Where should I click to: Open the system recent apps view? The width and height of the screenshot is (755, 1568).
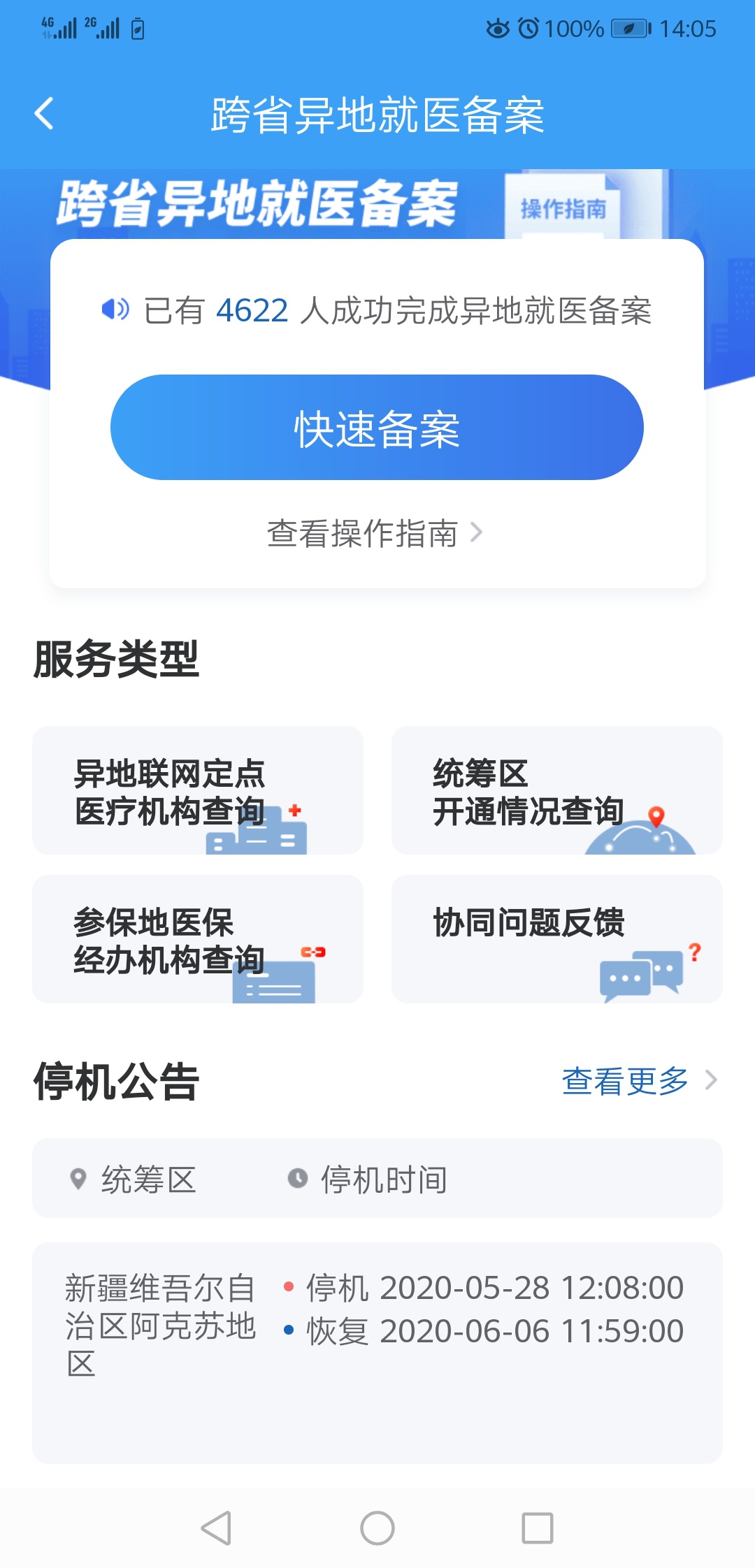click(538, 1528)
